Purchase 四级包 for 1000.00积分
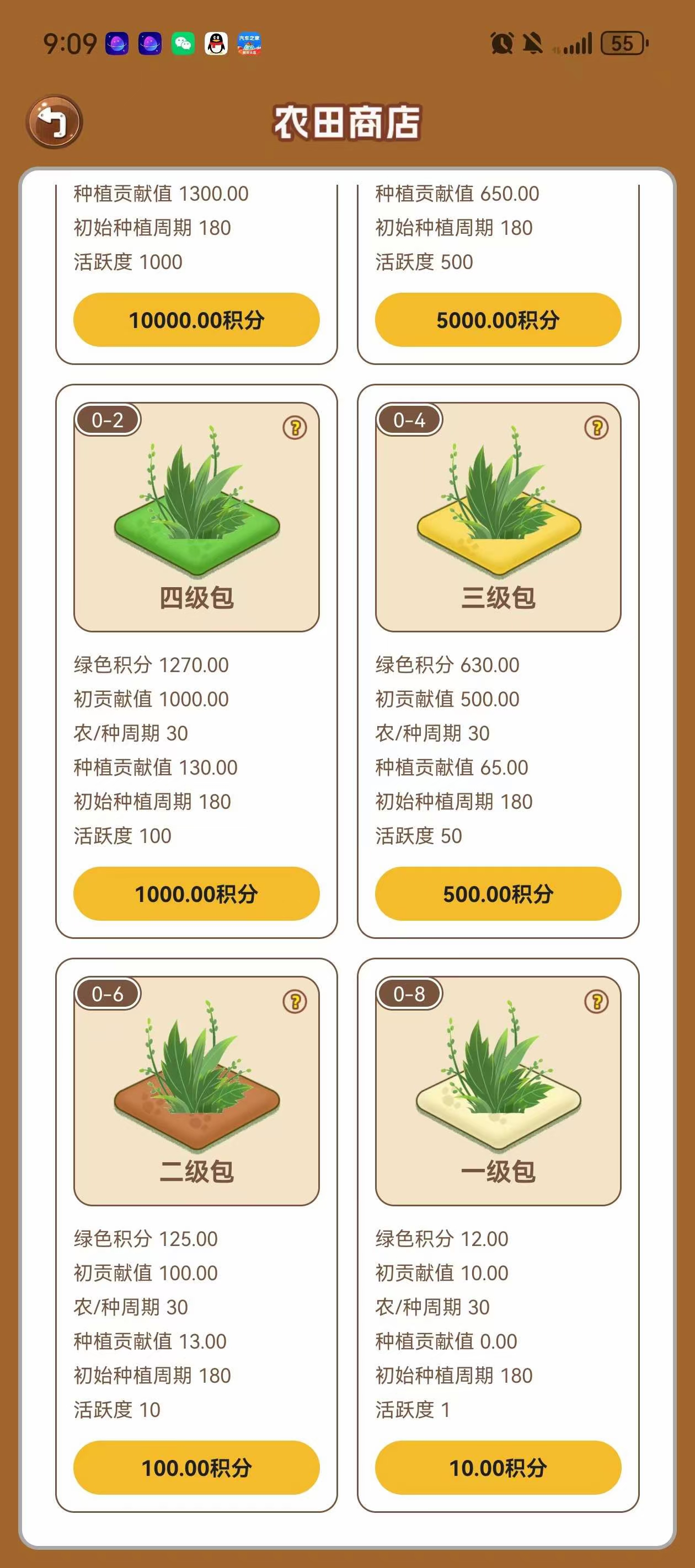The image size is (695, 1568). click(196, 893)
